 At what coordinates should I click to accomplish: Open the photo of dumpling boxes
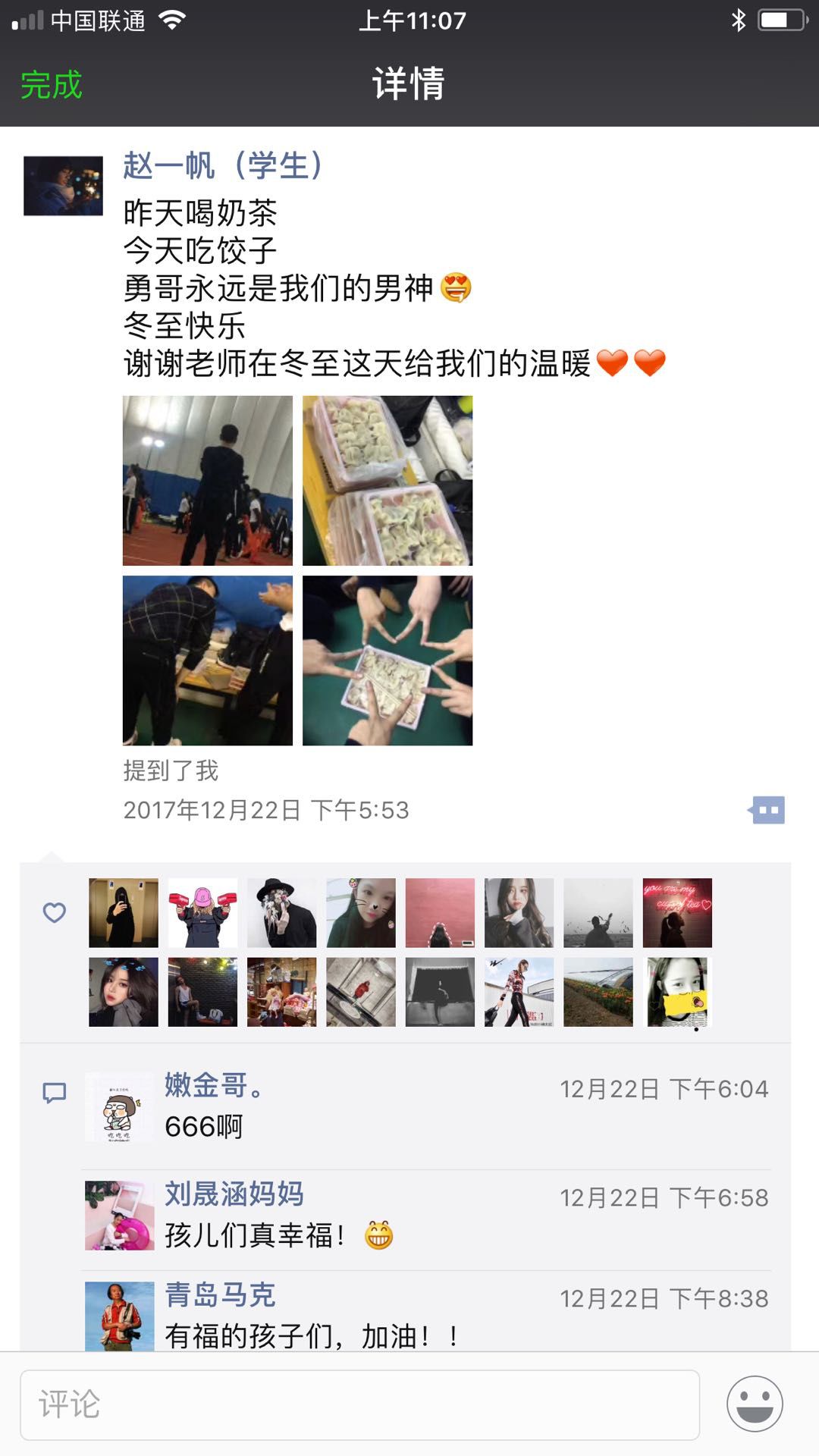(388, 481)
